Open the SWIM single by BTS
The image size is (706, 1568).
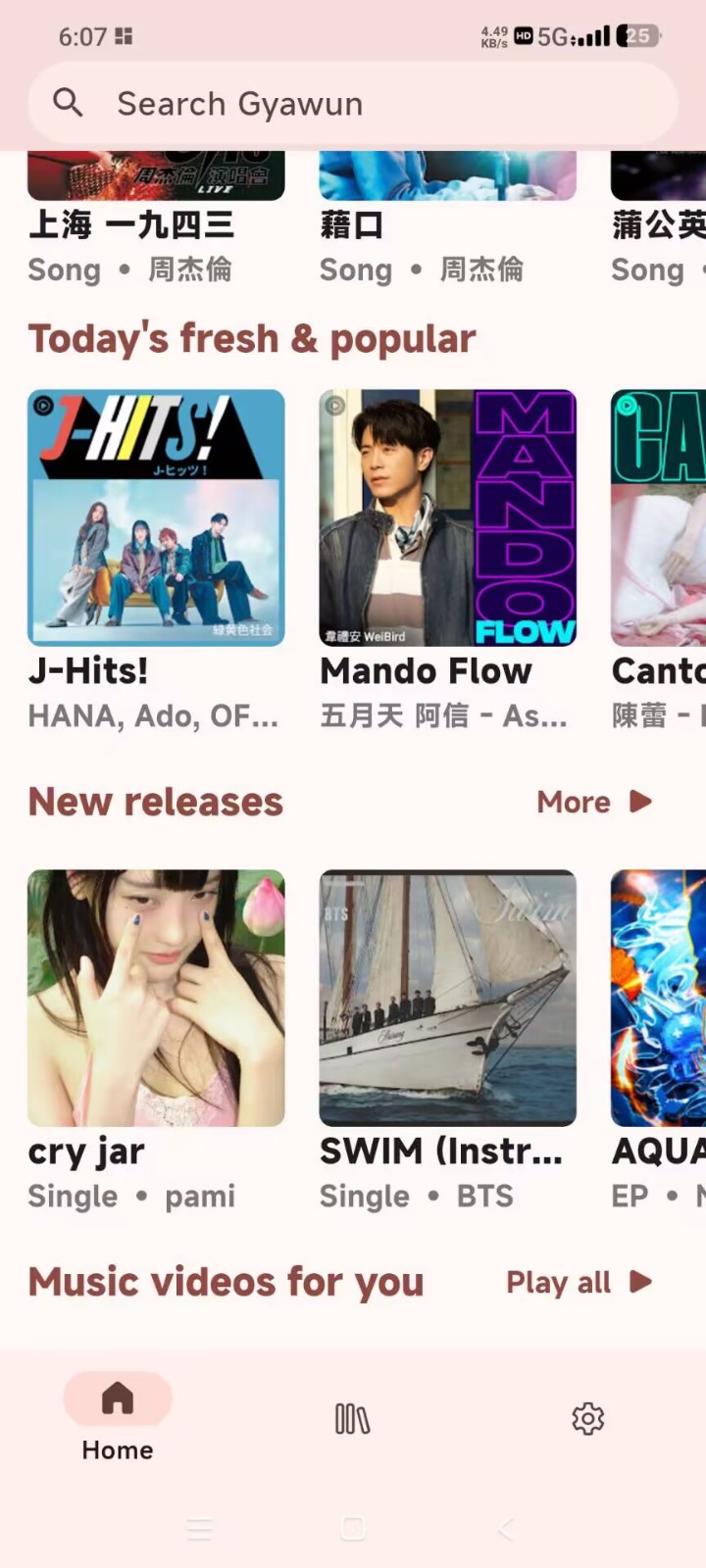click(447, 998)
